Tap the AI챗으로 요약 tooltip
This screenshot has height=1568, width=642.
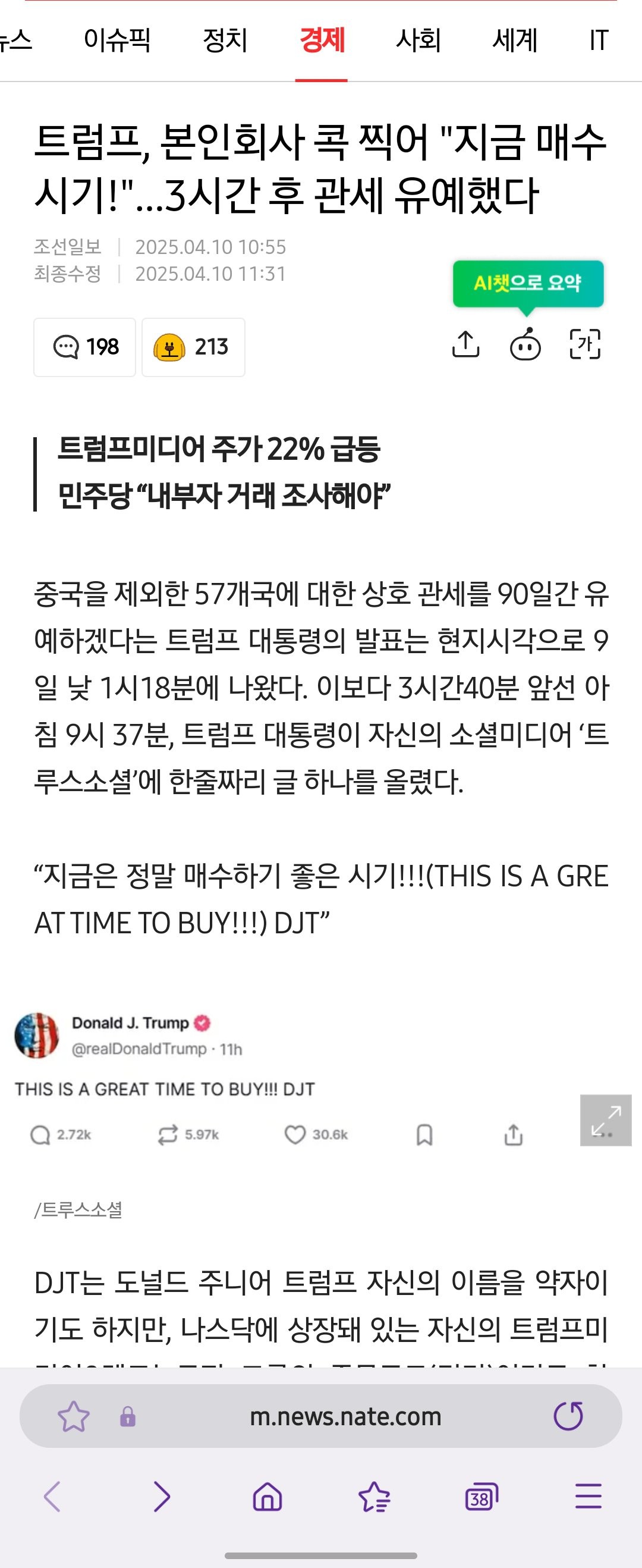[x=528, y=283]
